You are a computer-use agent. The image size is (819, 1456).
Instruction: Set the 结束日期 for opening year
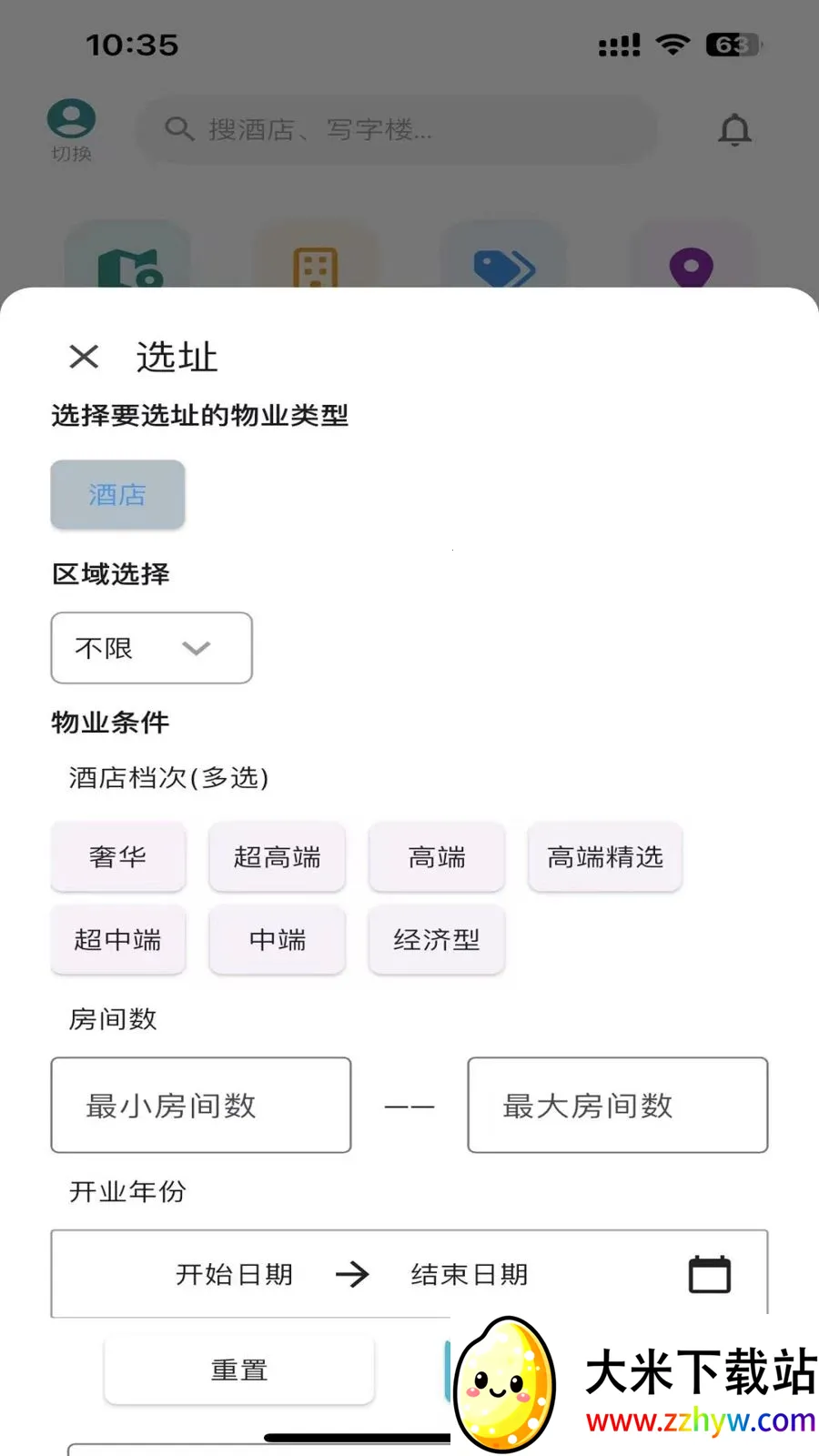pyautogui.click(x=470, y=1274)
